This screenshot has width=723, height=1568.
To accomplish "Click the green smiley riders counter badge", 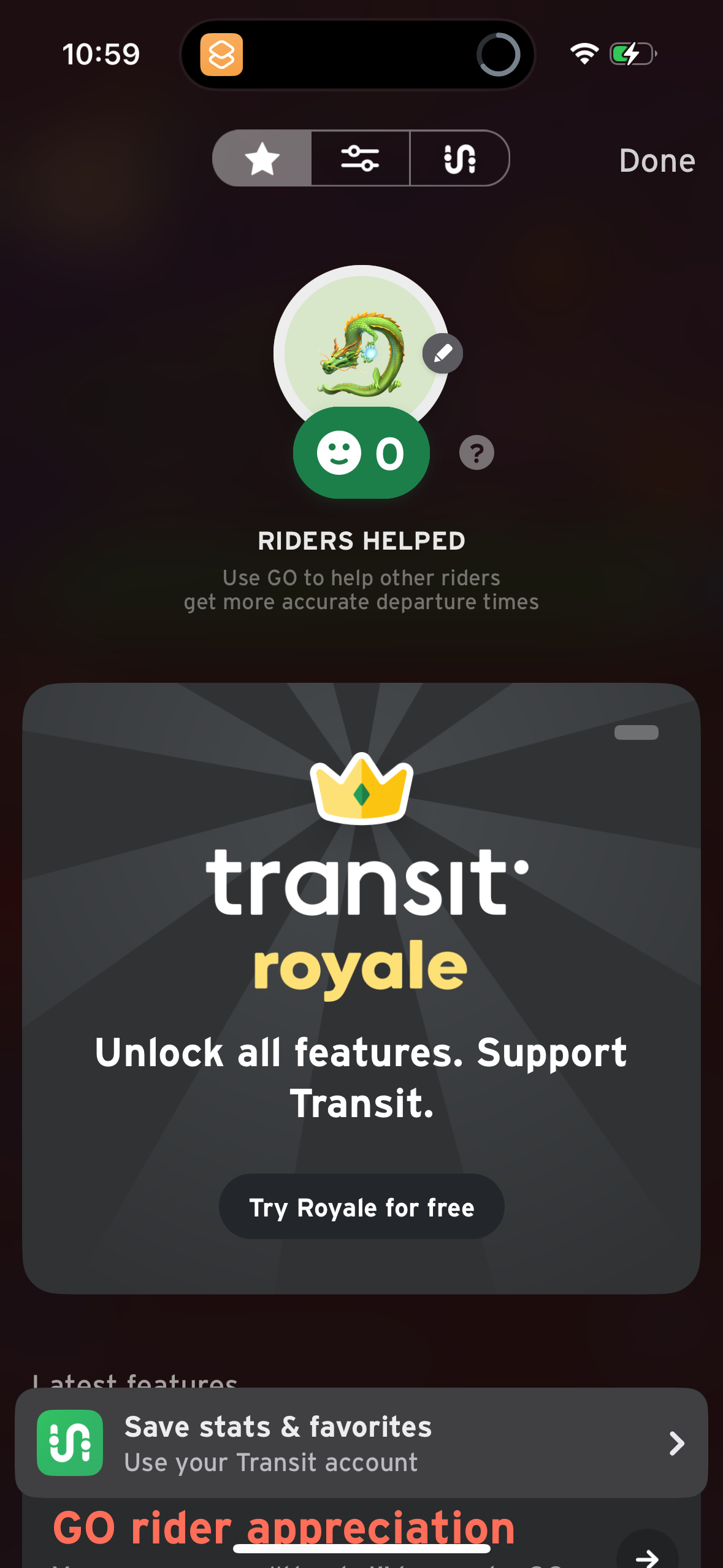I will [361, 452].
